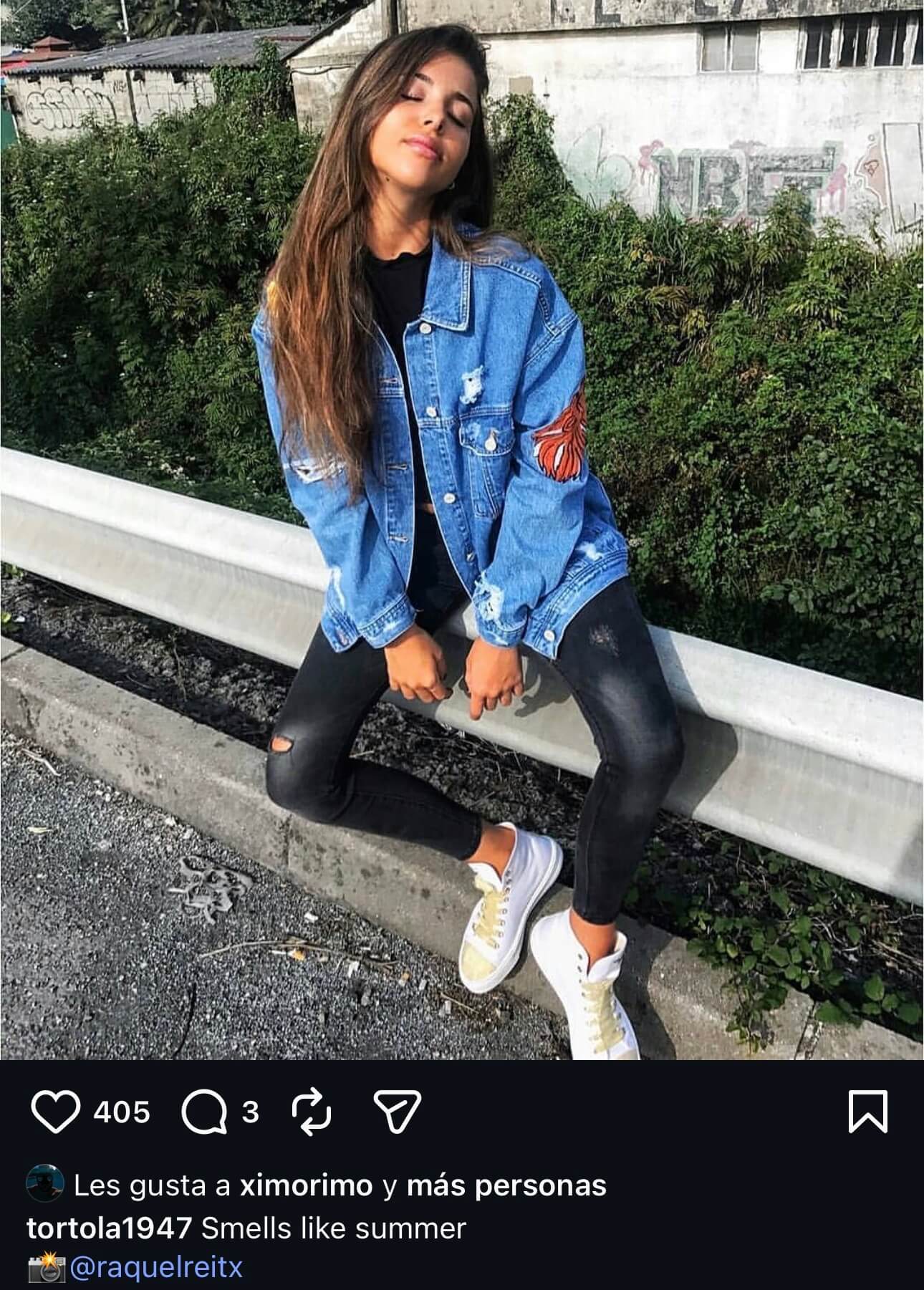Open tortola1947's profile from the caption
This screenshot has width=924, height=1290.
pyautogui.click(x=109, y=1228)
